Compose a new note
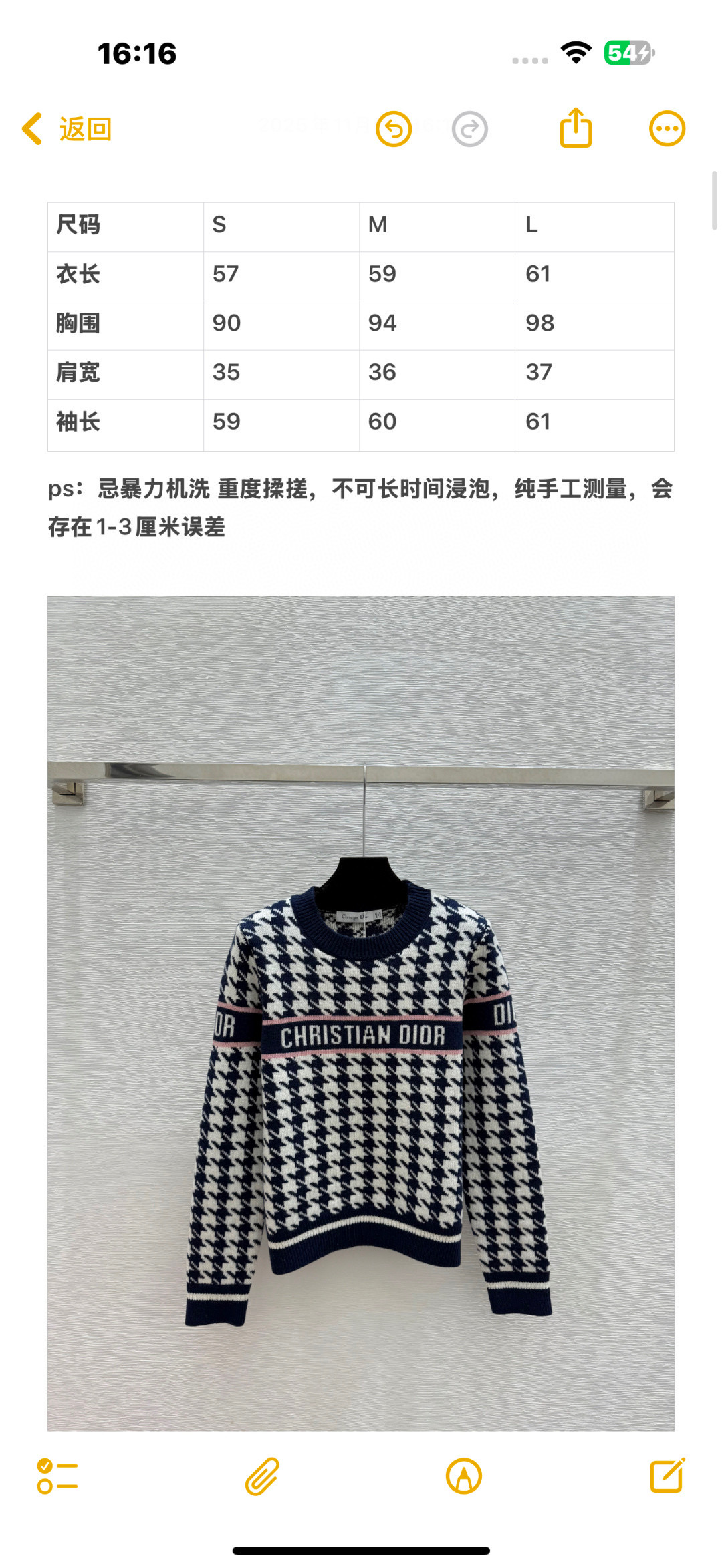 pos(667,1476)
